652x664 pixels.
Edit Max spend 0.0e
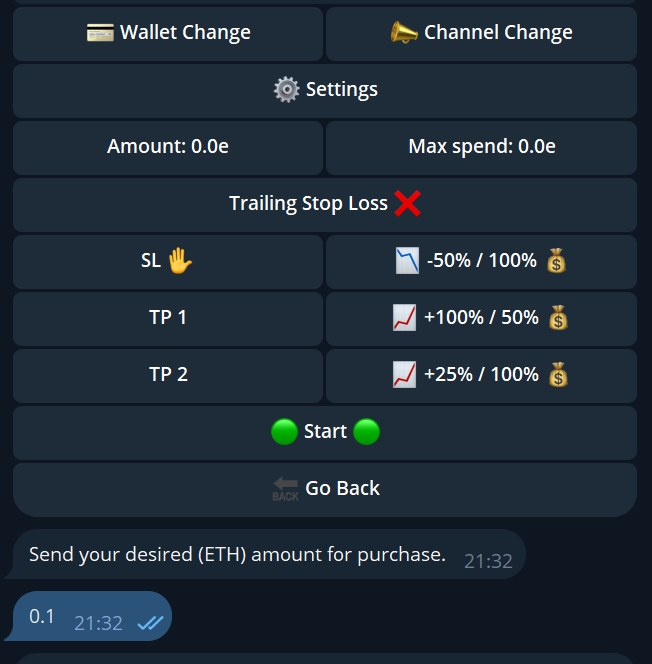pyautogui.click(x=481, y=147)
